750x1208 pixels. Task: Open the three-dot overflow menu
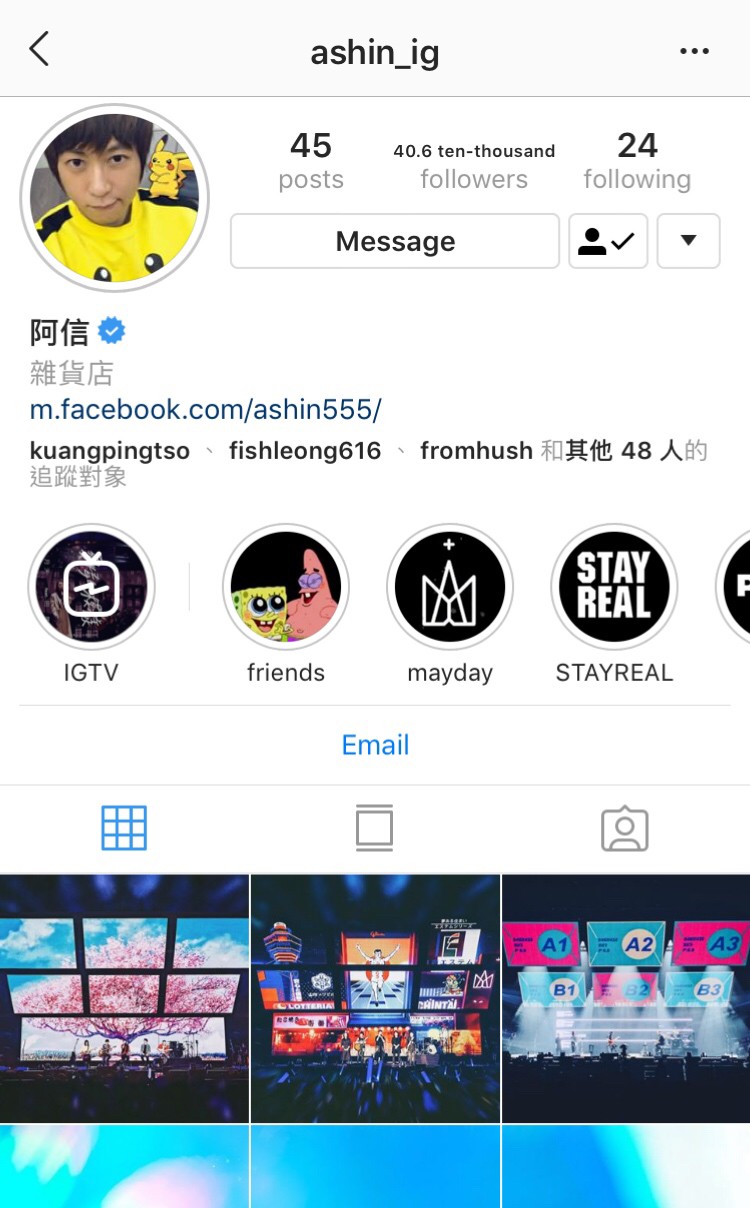(694, 52)
